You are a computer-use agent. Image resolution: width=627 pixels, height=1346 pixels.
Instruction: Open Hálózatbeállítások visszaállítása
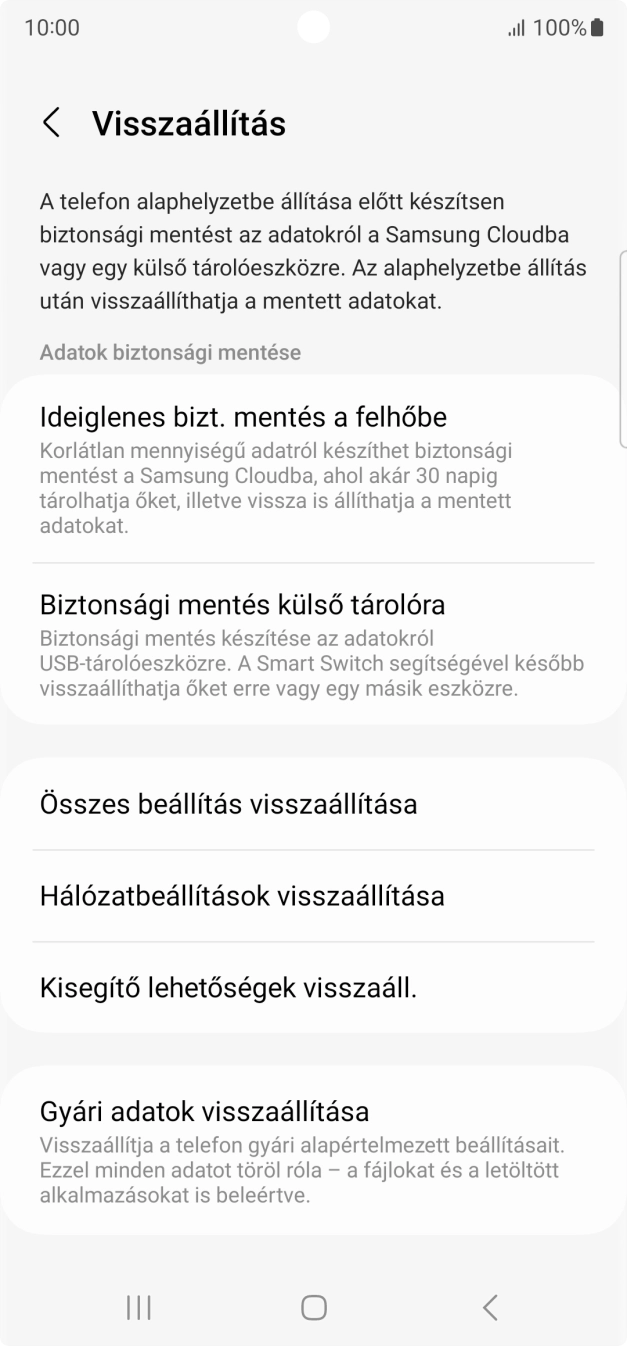coord(313,895)
